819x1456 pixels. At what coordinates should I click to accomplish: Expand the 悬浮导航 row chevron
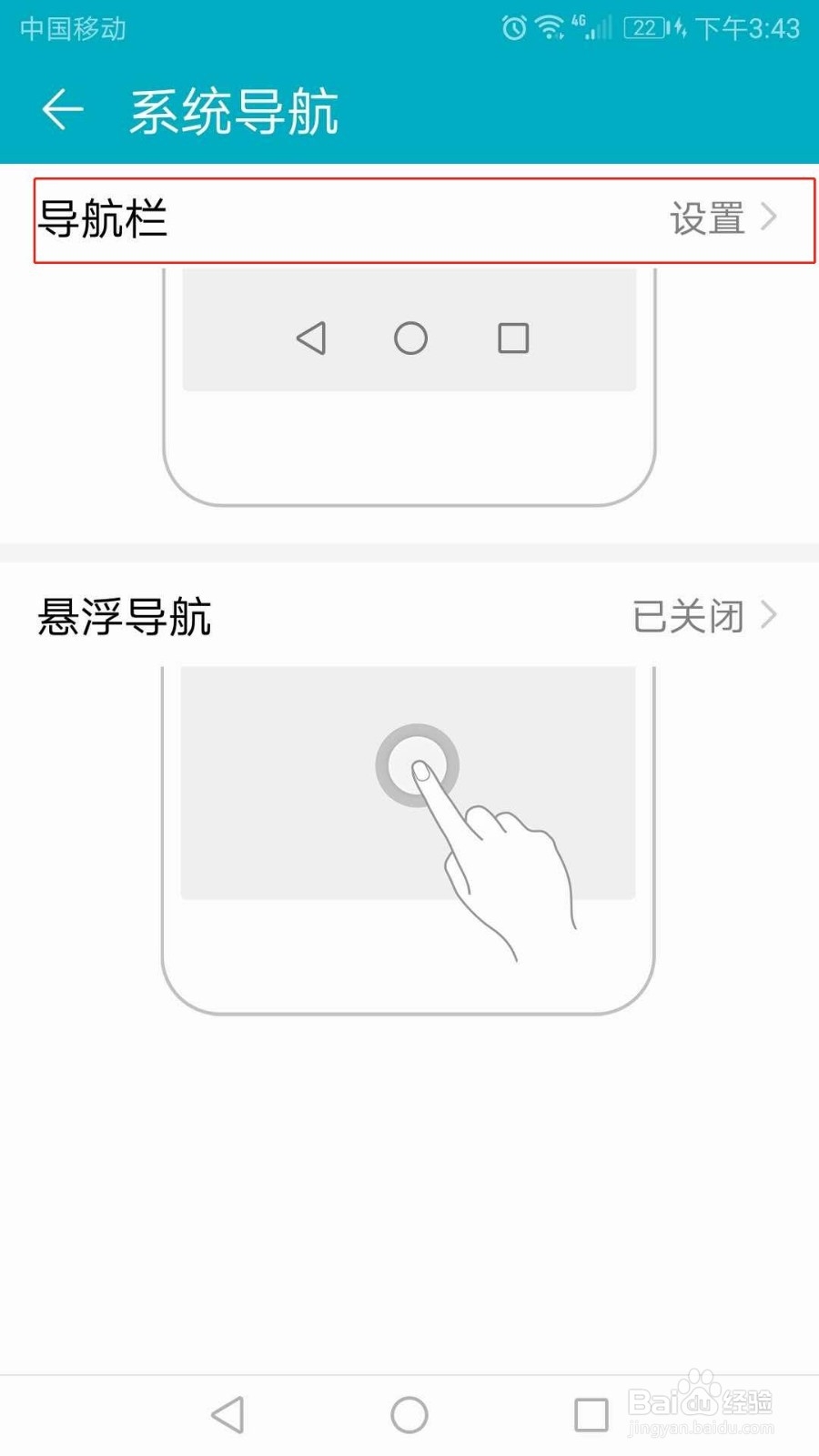pyautogui.click(x=773, y=617)
